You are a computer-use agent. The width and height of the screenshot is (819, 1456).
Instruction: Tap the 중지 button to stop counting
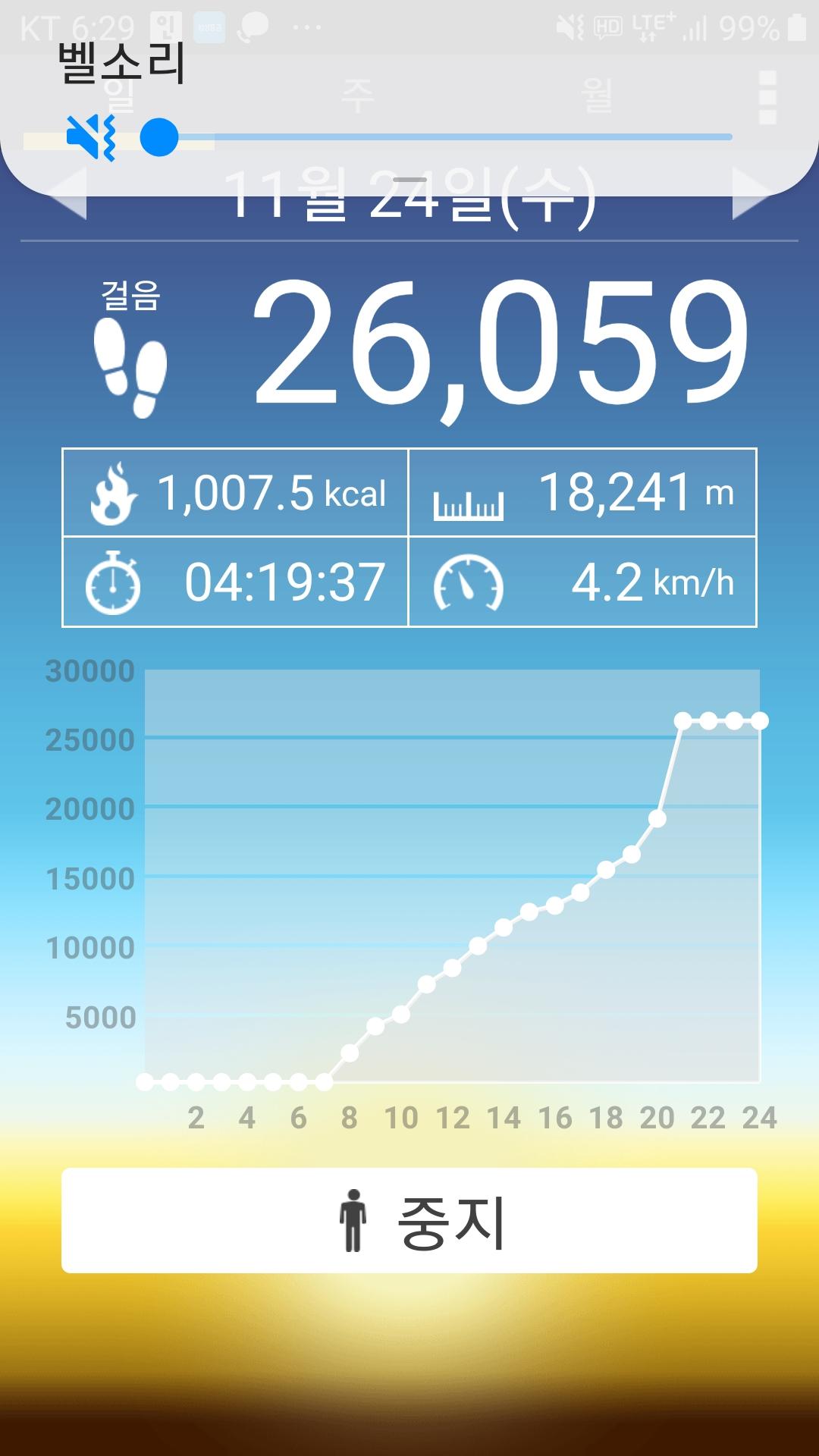coord(409,1220)
